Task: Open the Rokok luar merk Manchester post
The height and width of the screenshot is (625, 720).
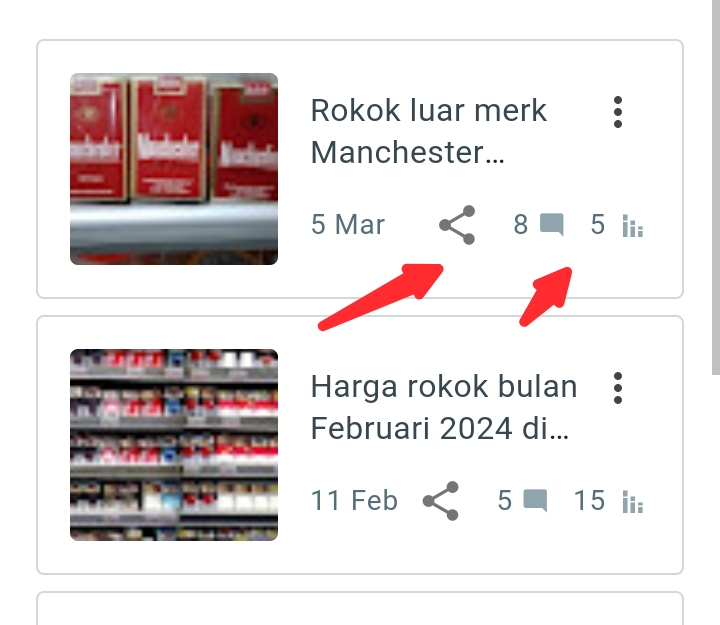Action: [428, 132]
